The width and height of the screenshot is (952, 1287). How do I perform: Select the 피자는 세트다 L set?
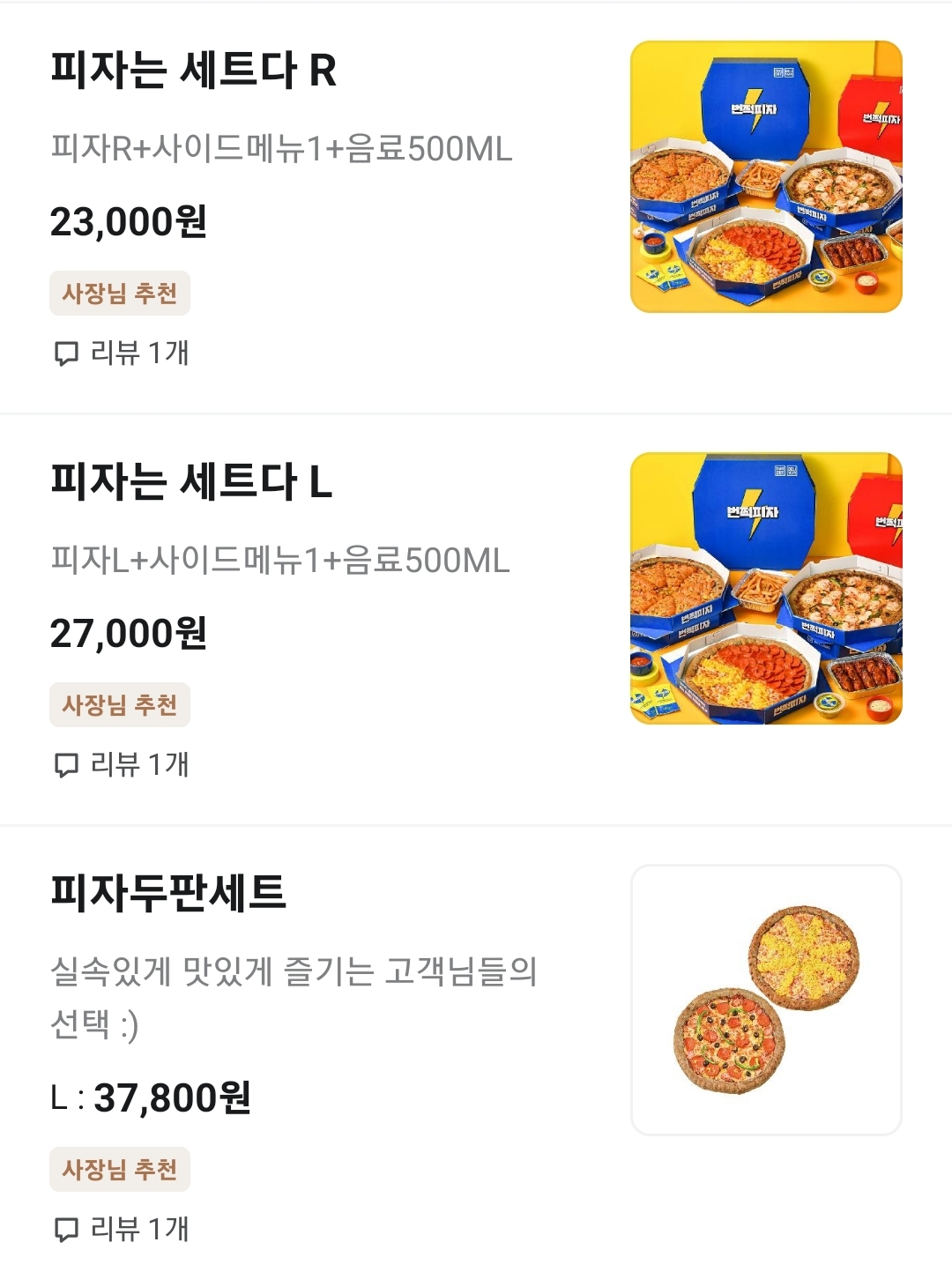click(x=191, y=482)
